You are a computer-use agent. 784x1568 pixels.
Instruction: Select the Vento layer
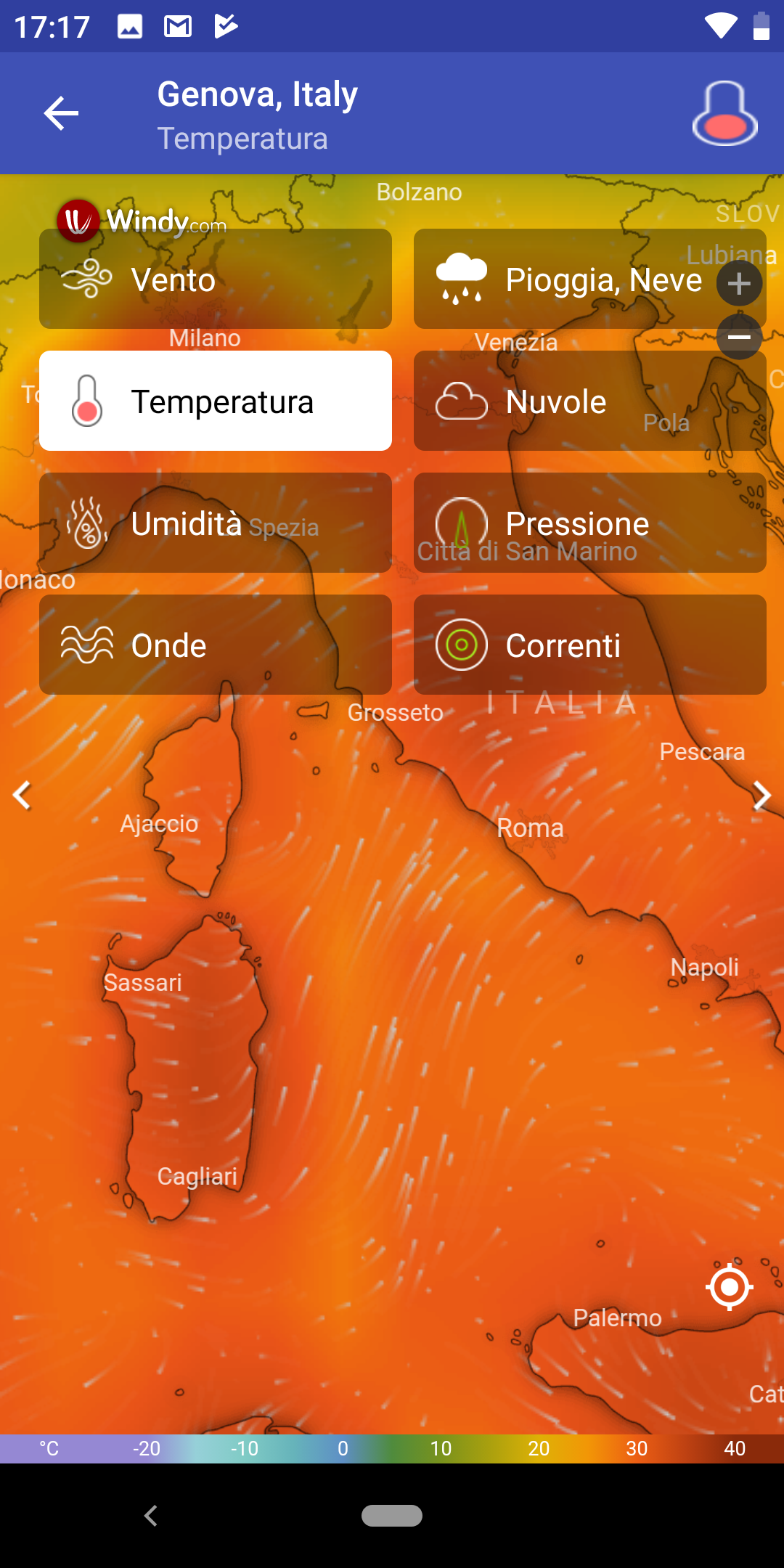(x=216, y=279)
